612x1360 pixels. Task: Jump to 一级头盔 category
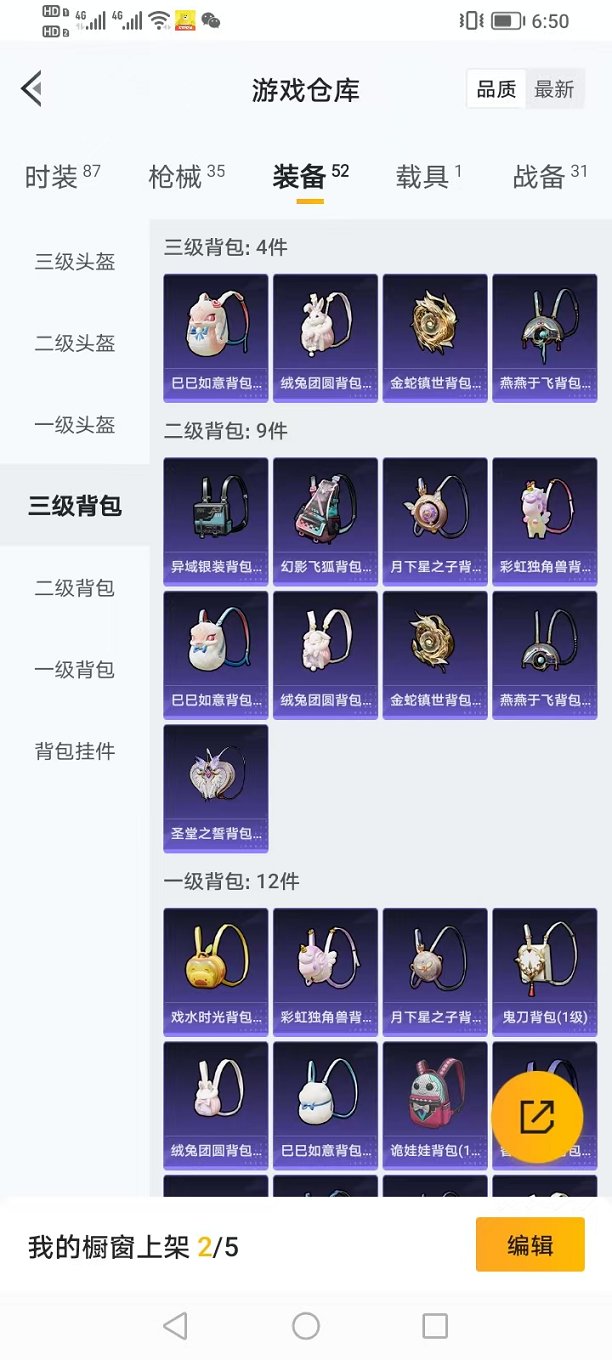click(75, 425)
